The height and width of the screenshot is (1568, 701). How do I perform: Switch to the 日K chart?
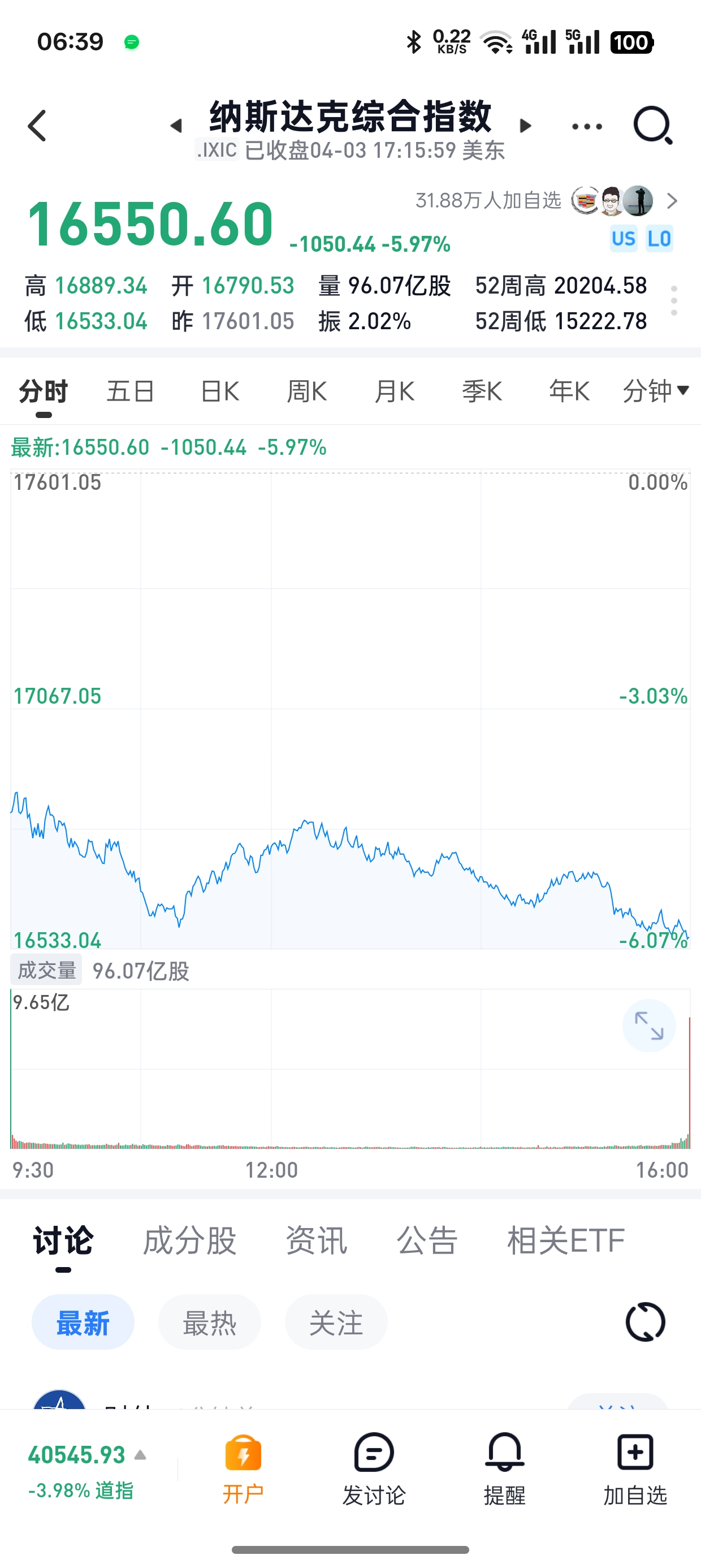[x=220, y=391]
